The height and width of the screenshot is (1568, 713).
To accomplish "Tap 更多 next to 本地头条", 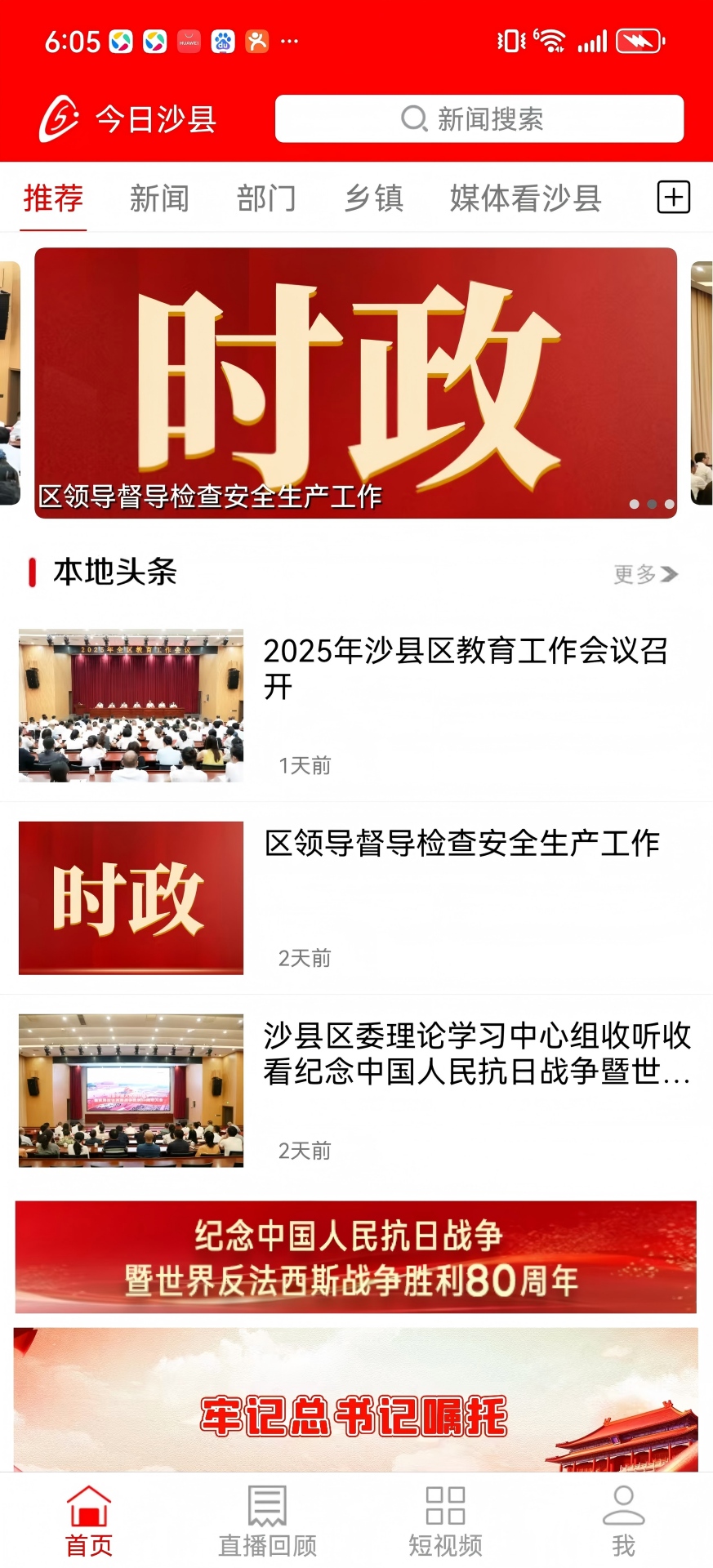I will pos(645,574).
